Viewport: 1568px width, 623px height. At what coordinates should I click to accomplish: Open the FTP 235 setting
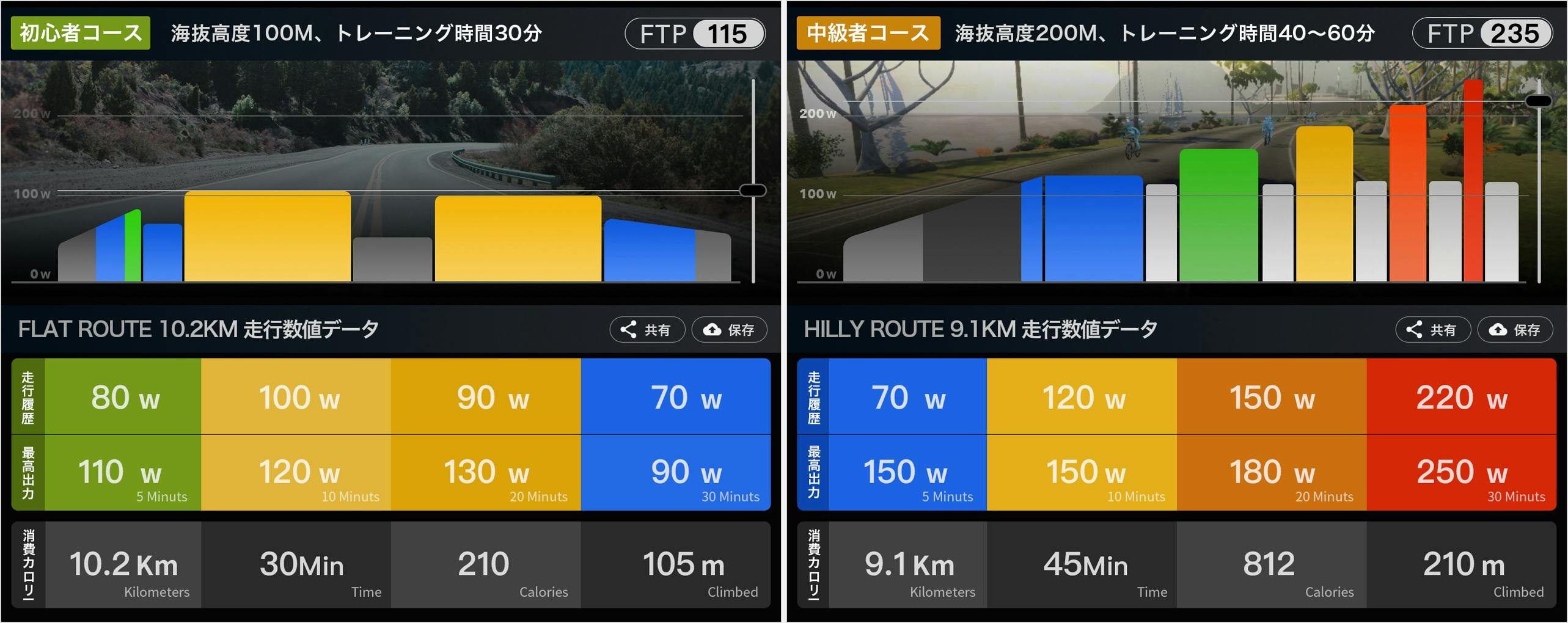tap(1482, 34)
